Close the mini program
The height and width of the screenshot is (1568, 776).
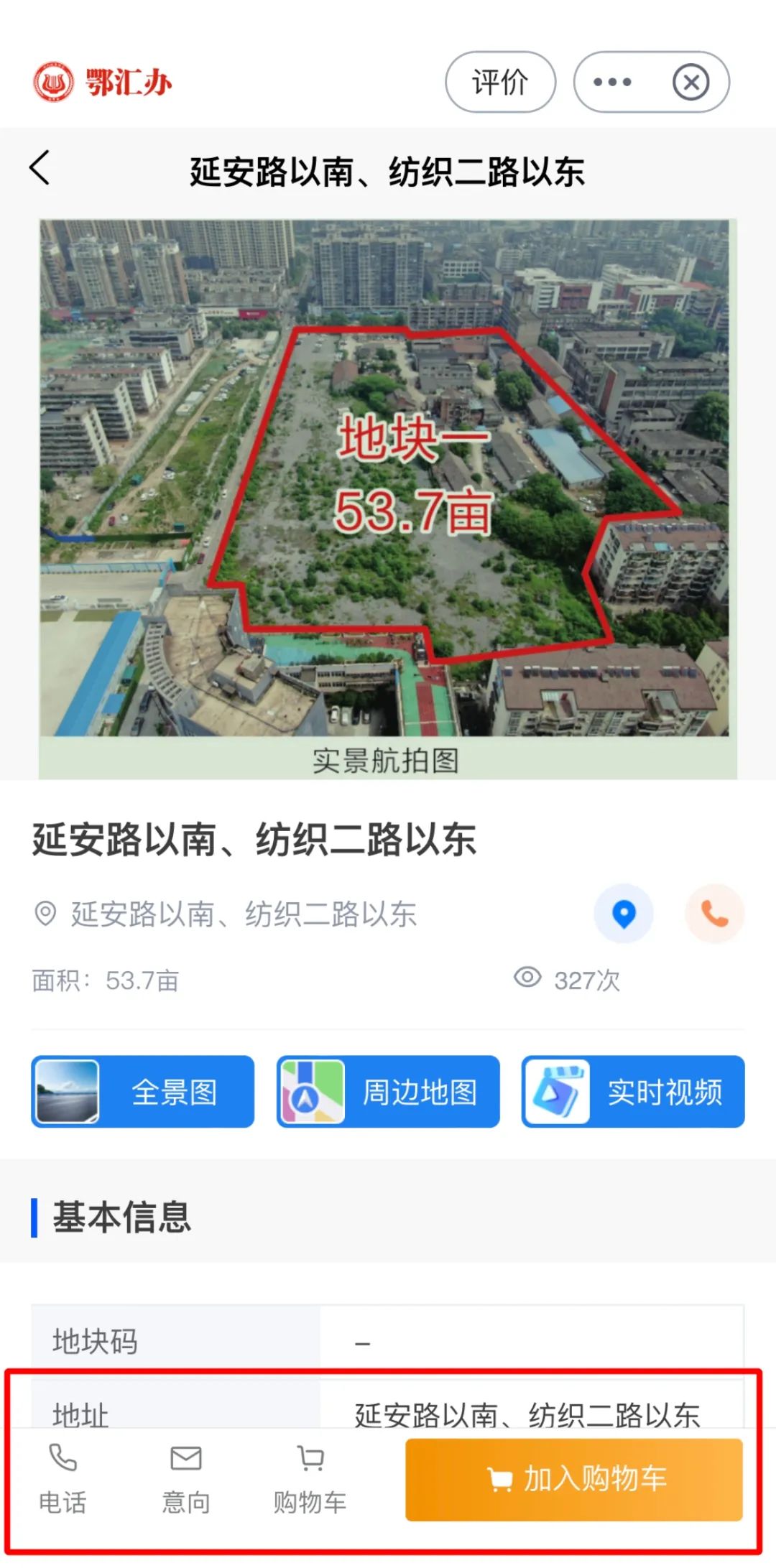click(x=690, y=83)
